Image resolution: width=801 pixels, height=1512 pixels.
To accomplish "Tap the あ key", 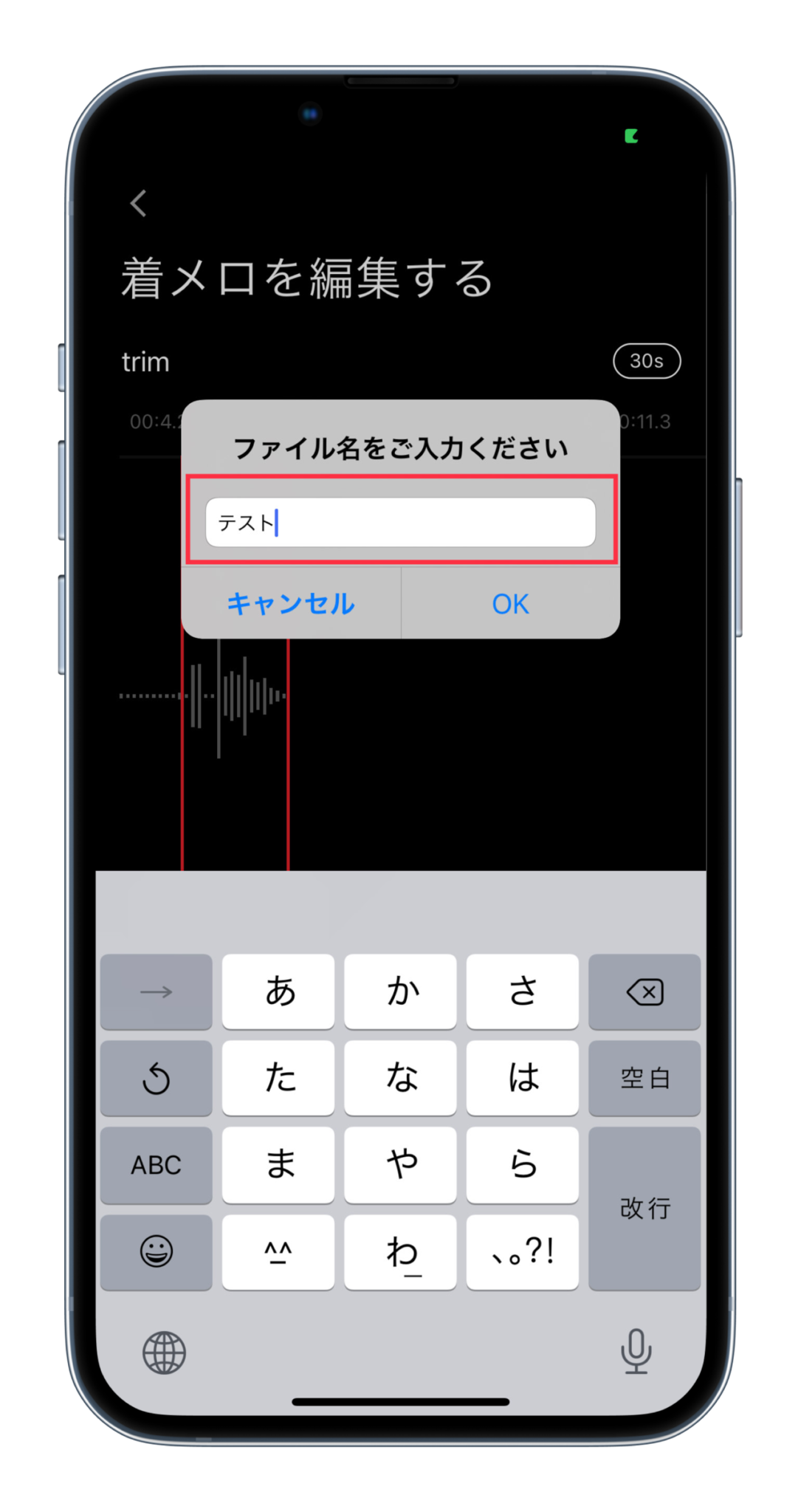I will pos(278,992).
